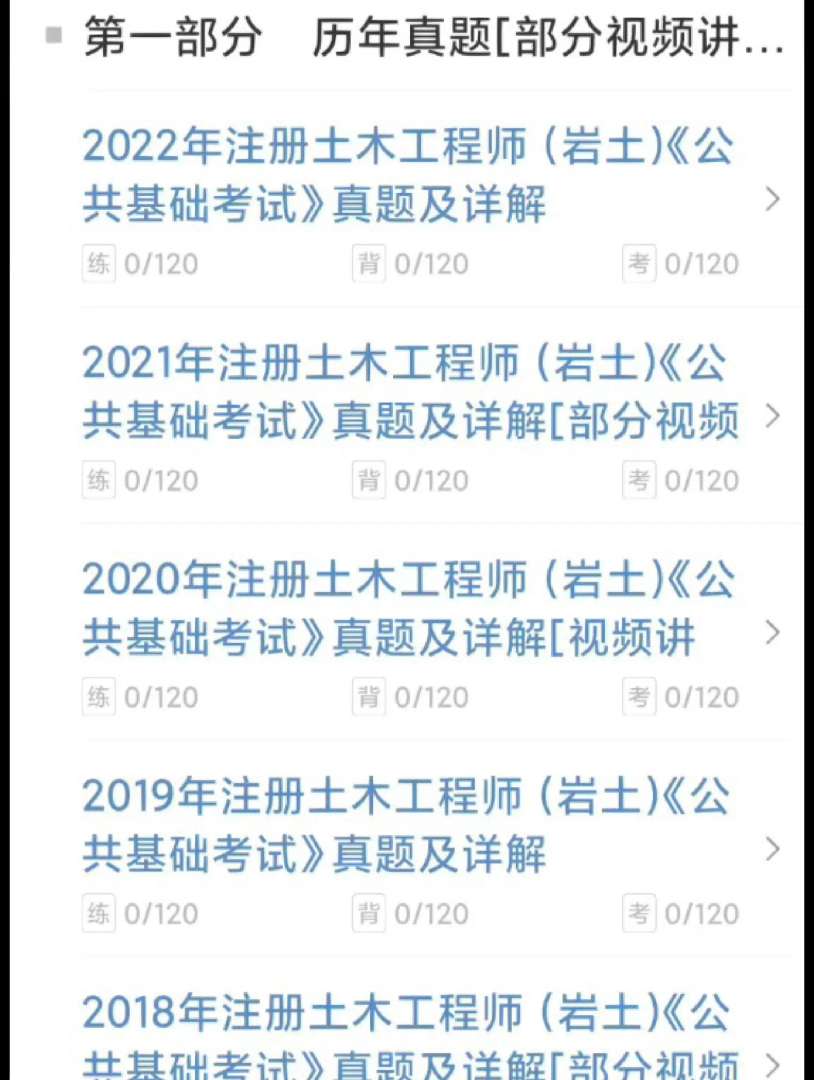Expand the 2020 exam item via its right chevron
The height and width of the screenshot is (1080, 814).
pos(772,633)
